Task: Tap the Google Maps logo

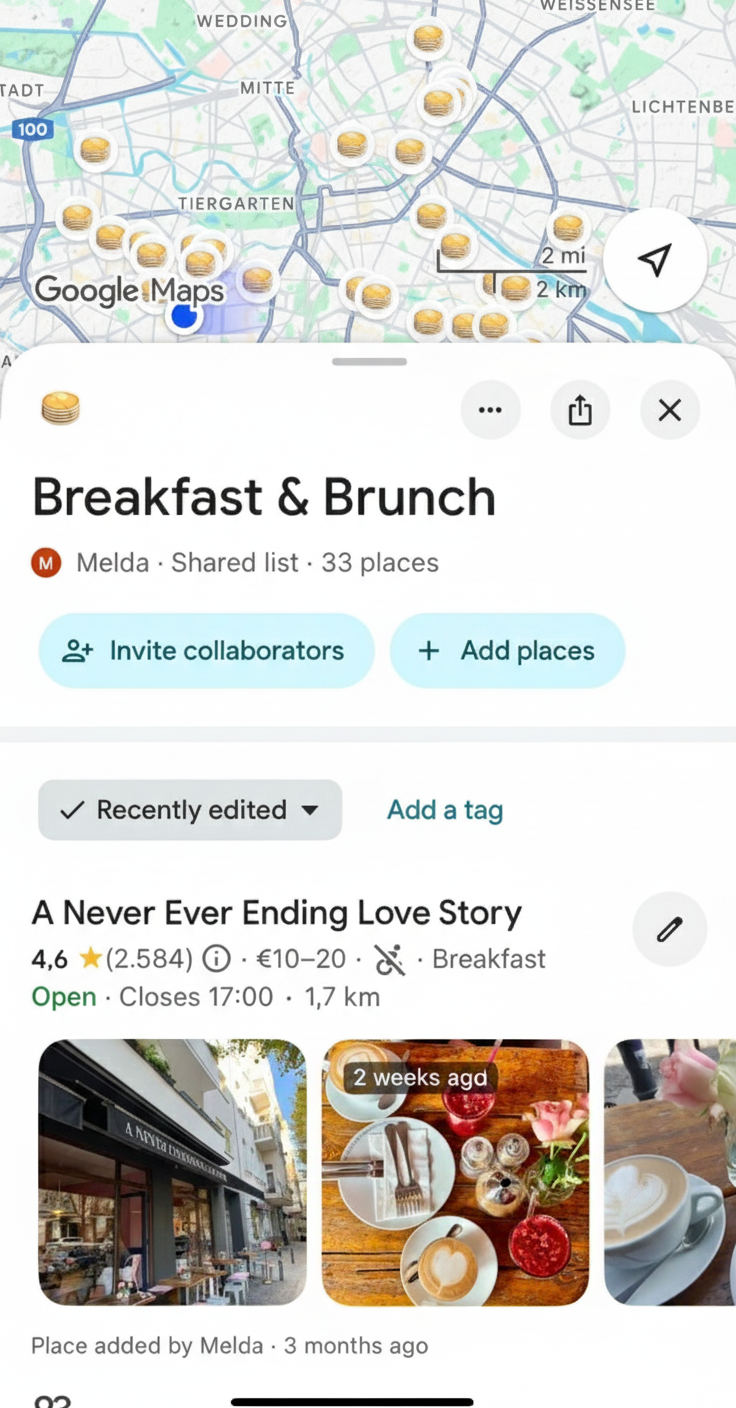Action: (x=129, y=290)
